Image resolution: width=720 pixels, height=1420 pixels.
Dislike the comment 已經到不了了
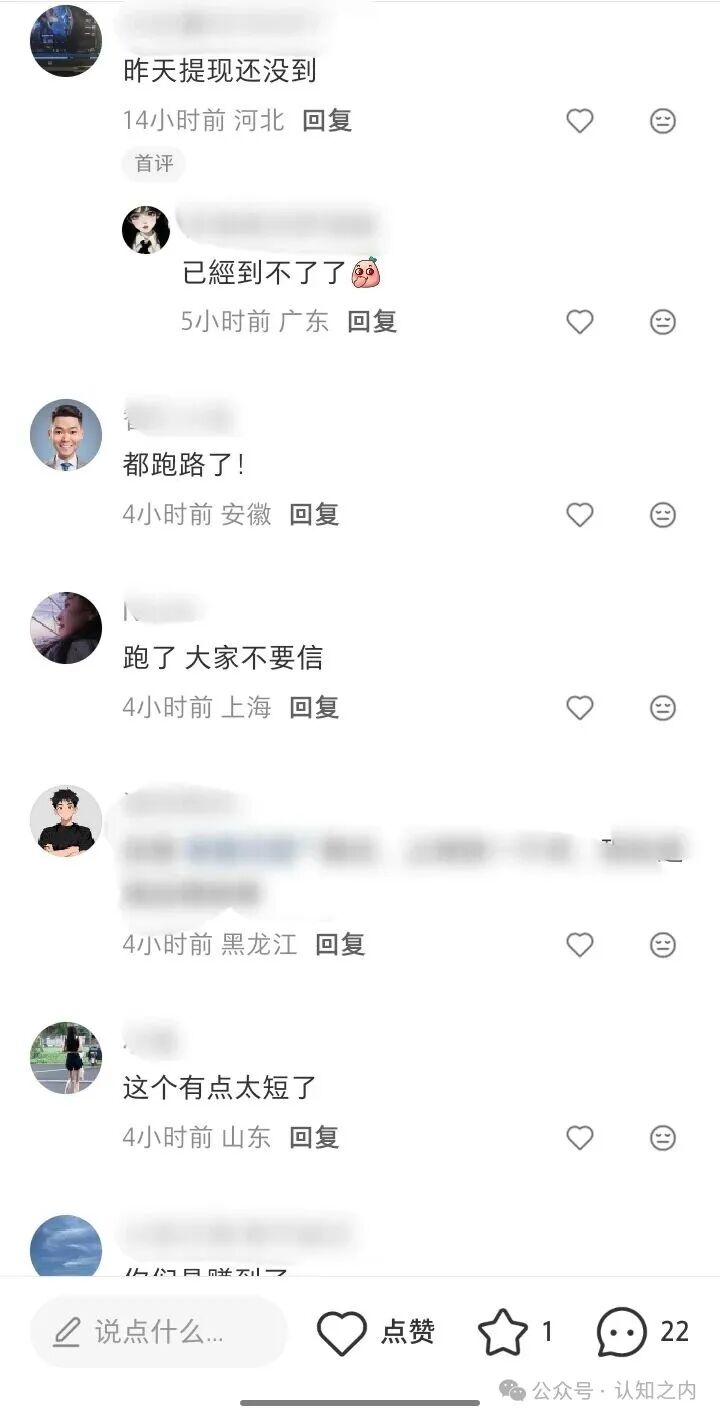point(663,322)
